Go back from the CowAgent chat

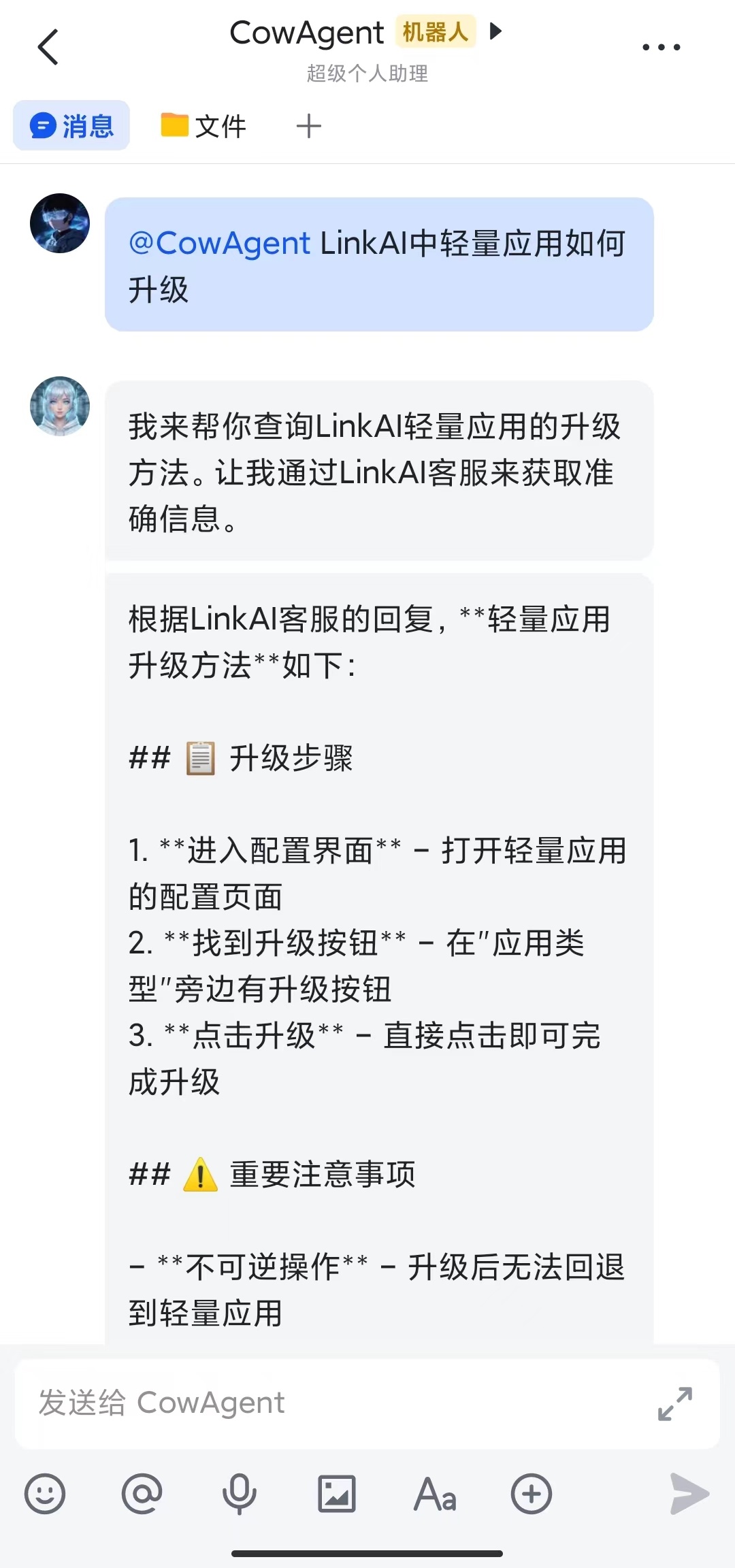48,47
